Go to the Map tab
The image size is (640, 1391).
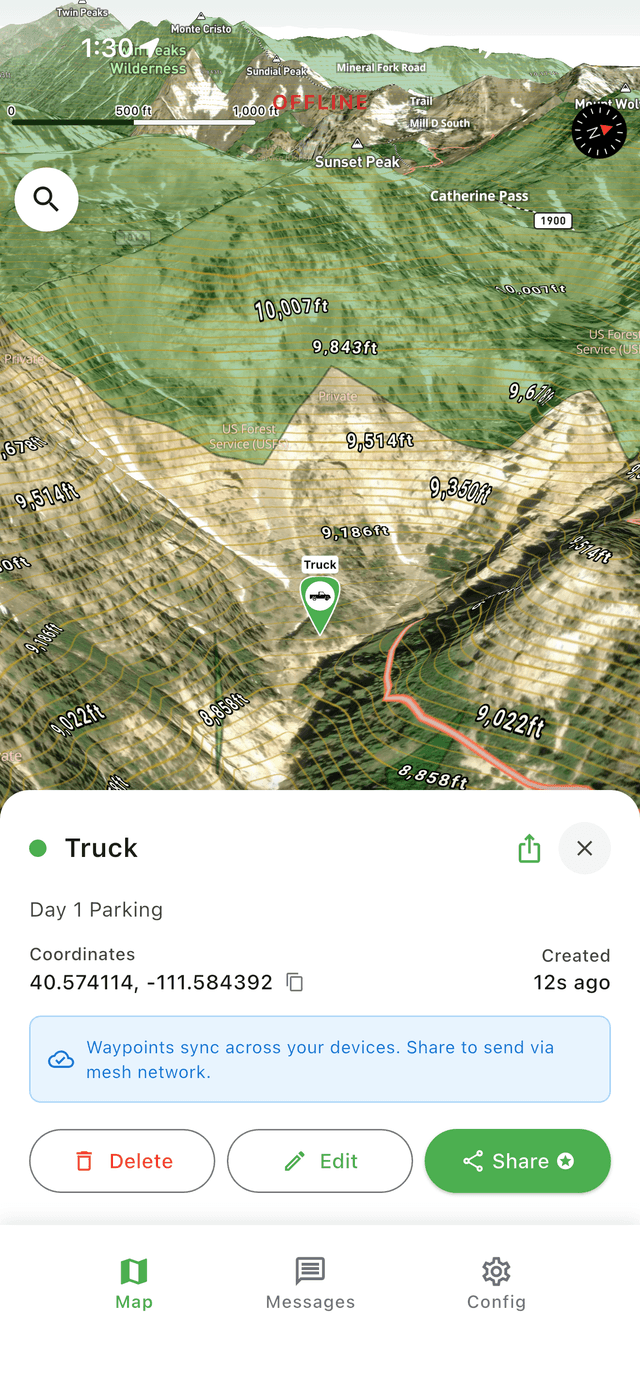(x=134, y=1284)
